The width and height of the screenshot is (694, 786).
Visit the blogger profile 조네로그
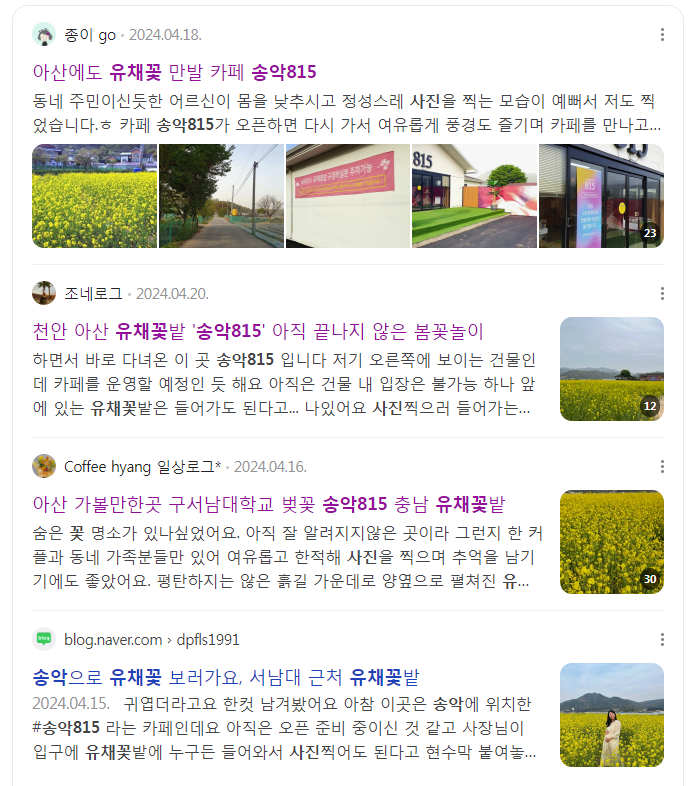(x=93, y=293)
